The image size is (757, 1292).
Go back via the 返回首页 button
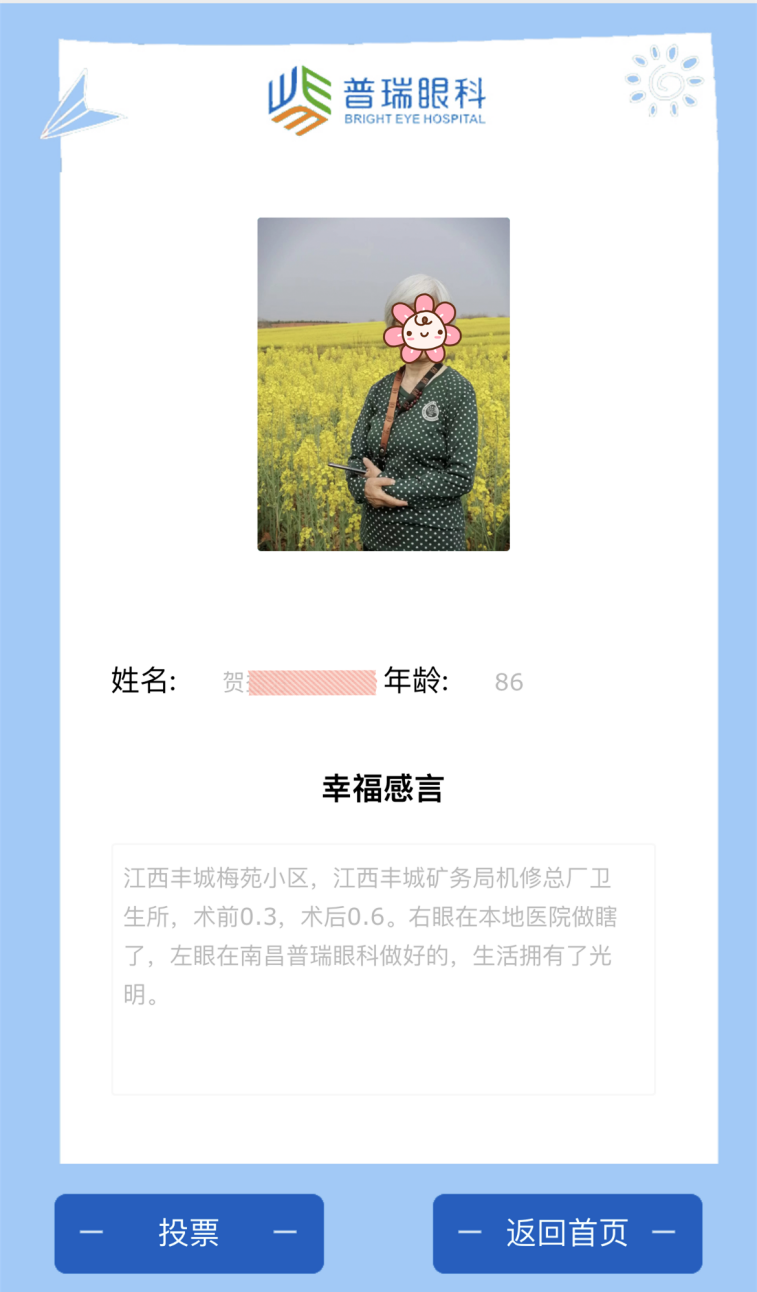567,1233
